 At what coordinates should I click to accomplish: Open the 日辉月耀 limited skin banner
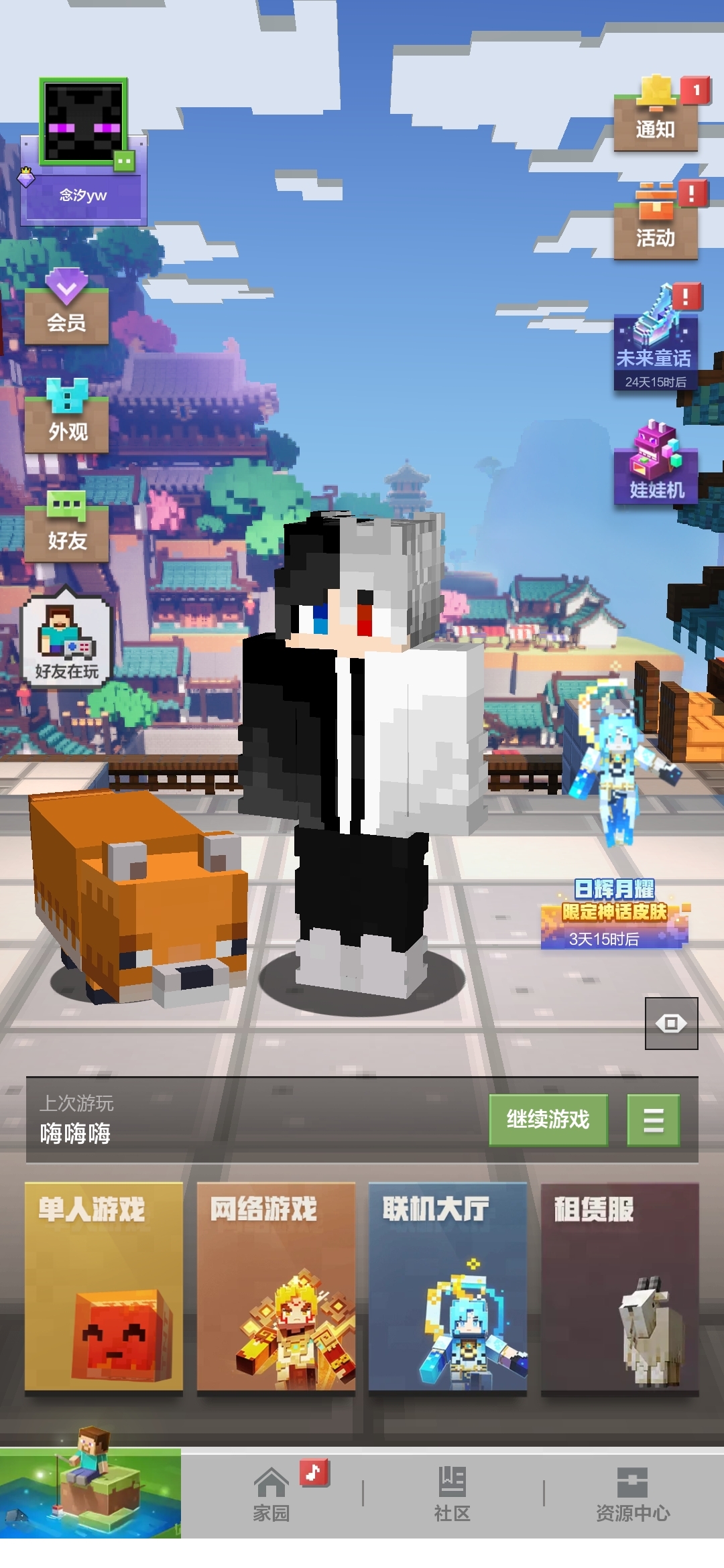click(615, 914)
